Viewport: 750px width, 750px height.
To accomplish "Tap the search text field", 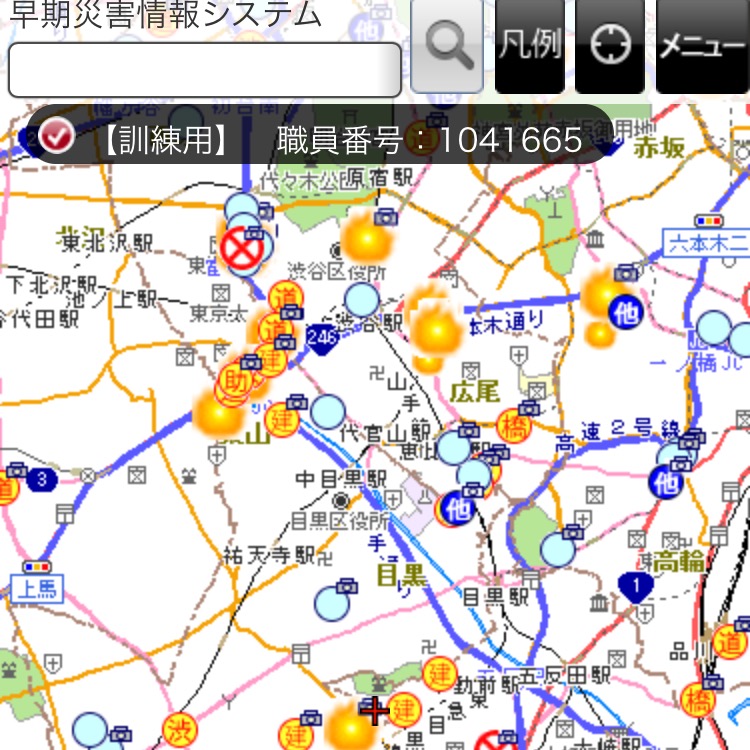I will tap(204, 69).
